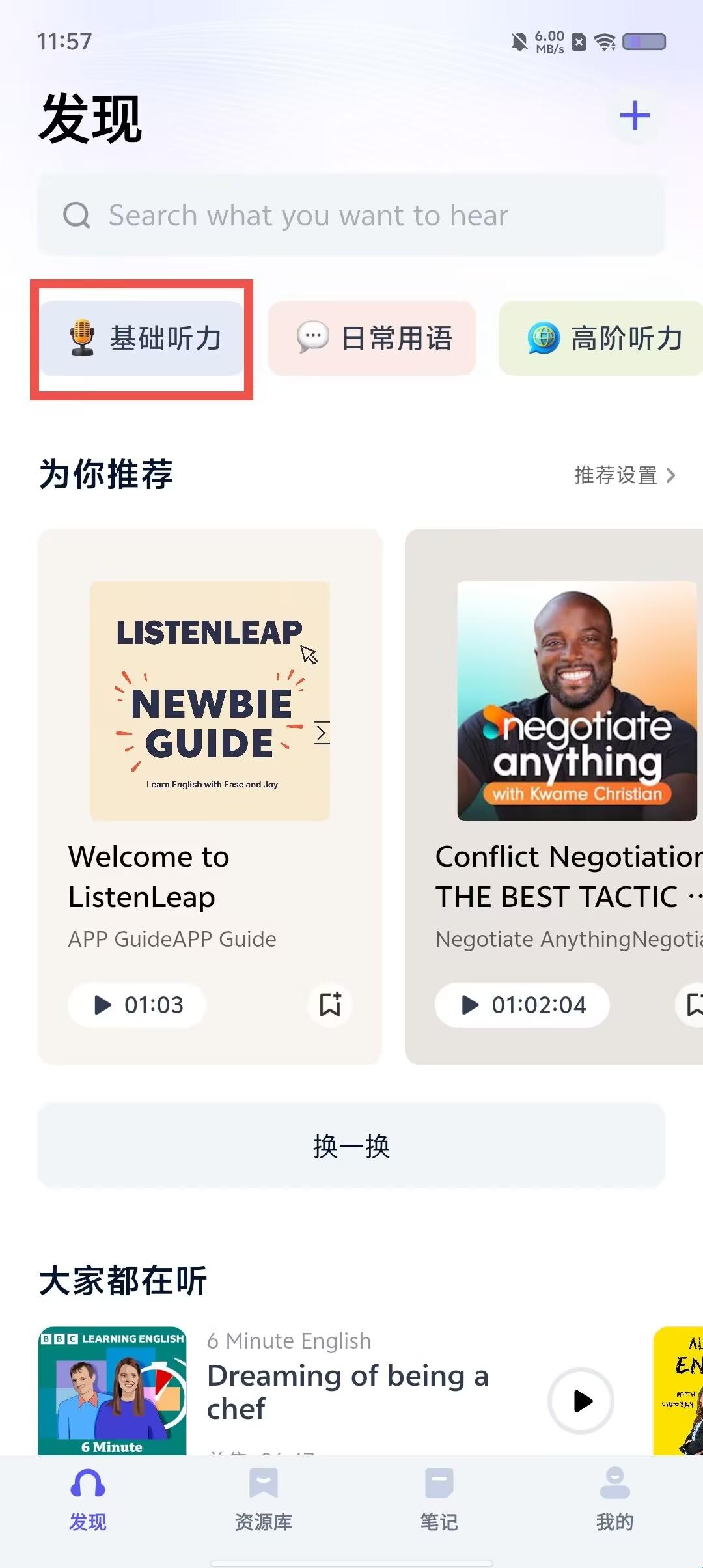Image resolution: width=703 pixels, height=1568 pixels.
Task: Bookmark the Welcome to ListenLeap episode
Action: click(330, 1005)
